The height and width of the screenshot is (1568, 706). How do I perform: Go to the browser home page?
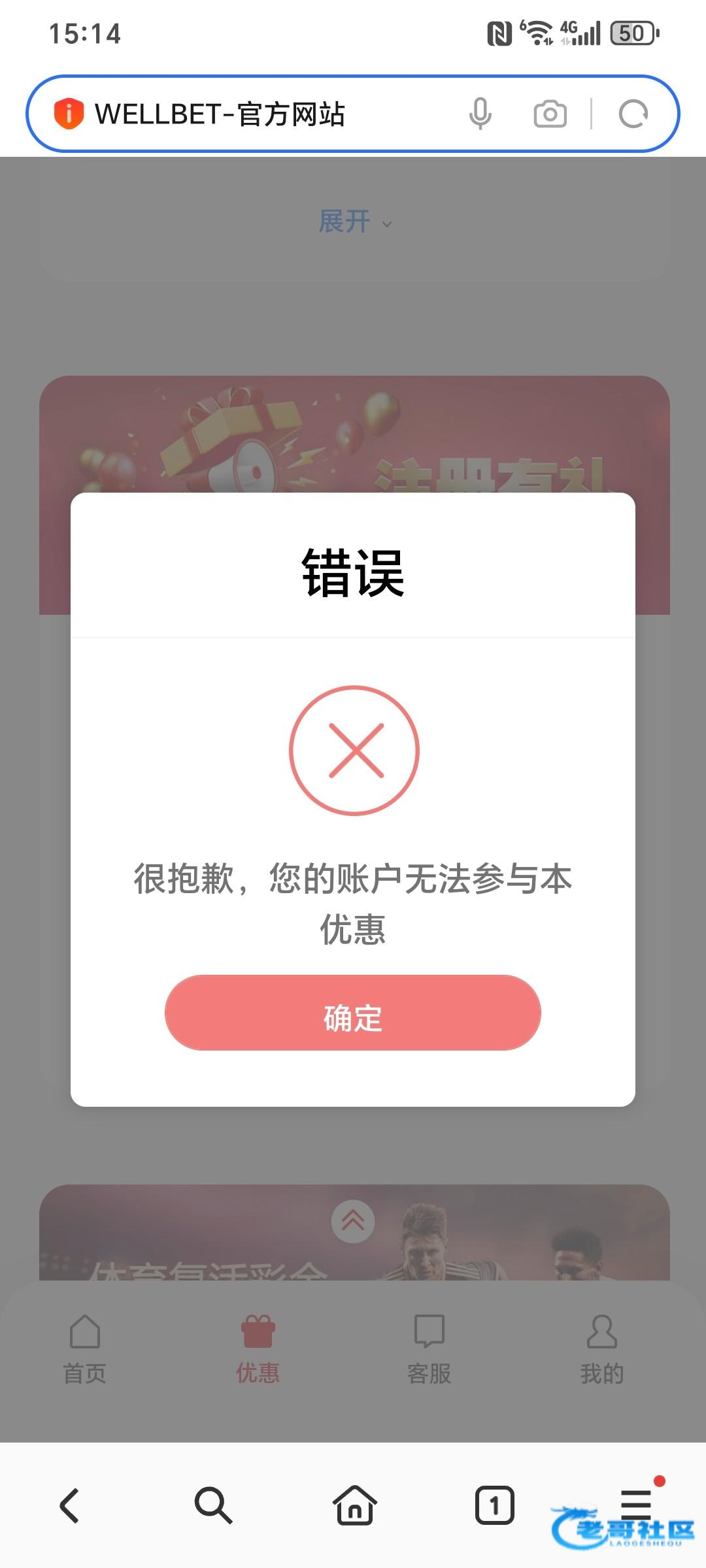[x=354, y=1505]
